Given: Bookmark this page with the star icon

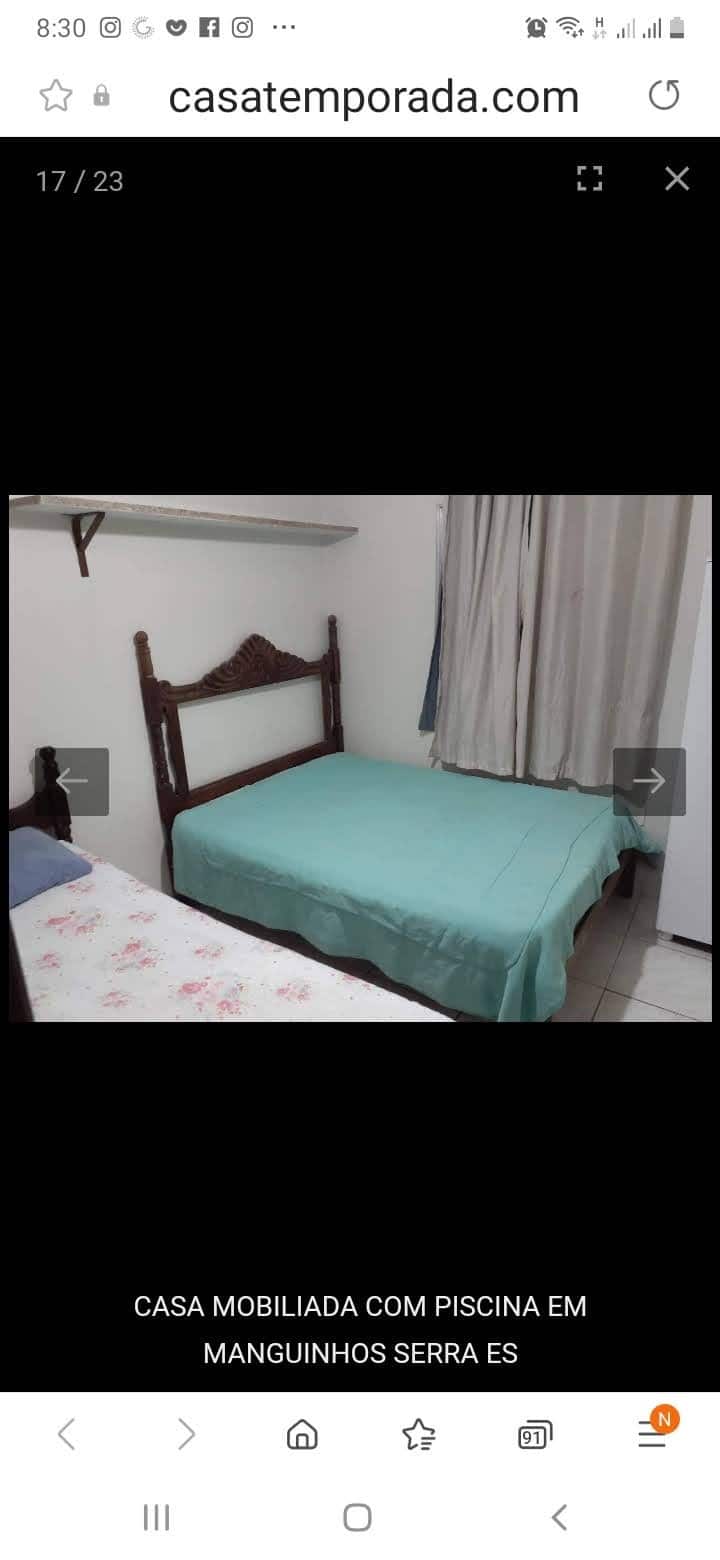Looking at the screenshot, I should tap(56, 96).
